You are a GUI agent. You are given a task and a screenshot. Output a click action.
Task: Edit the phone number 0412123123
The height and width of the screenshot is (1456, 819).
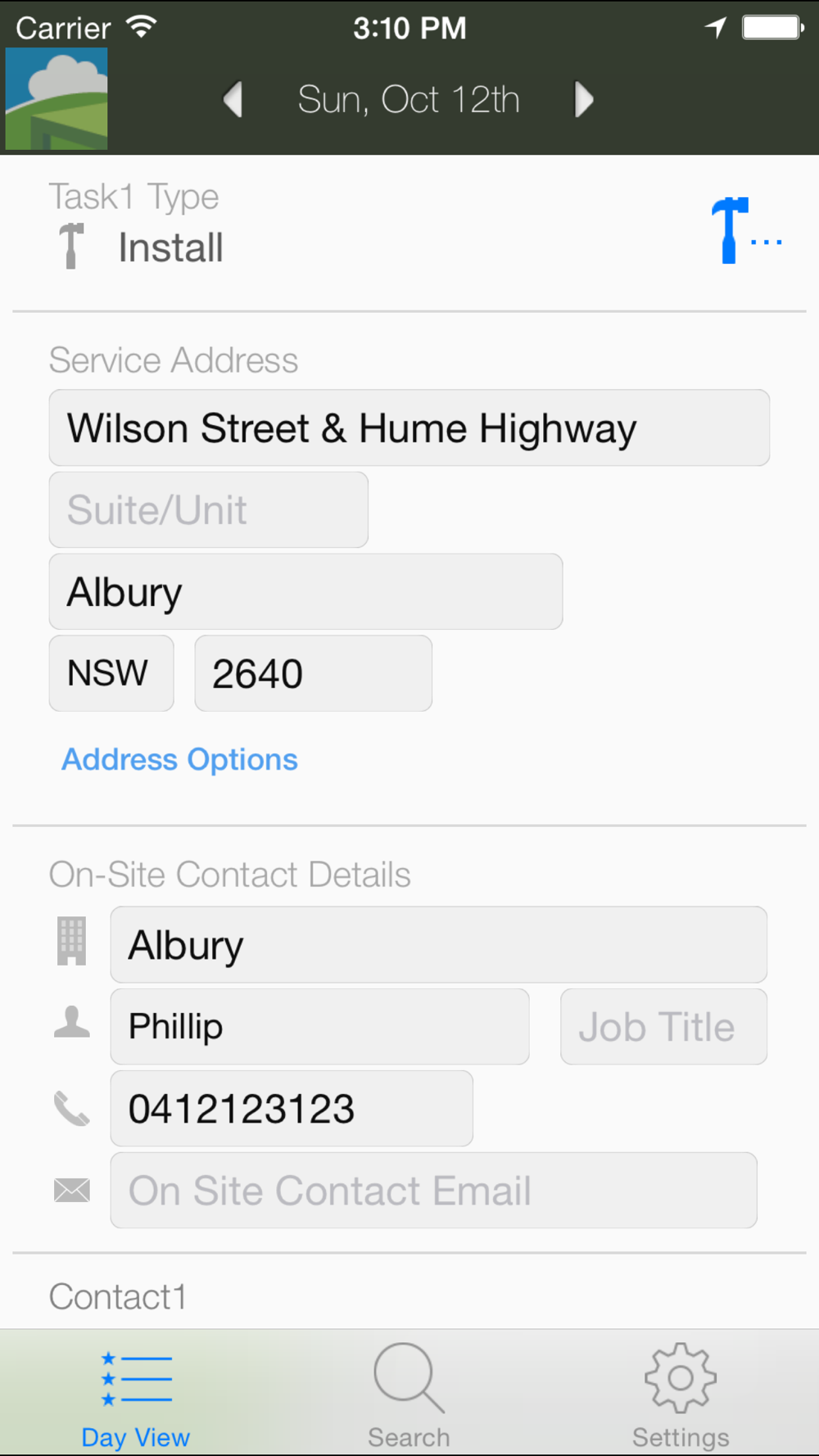292,1109
